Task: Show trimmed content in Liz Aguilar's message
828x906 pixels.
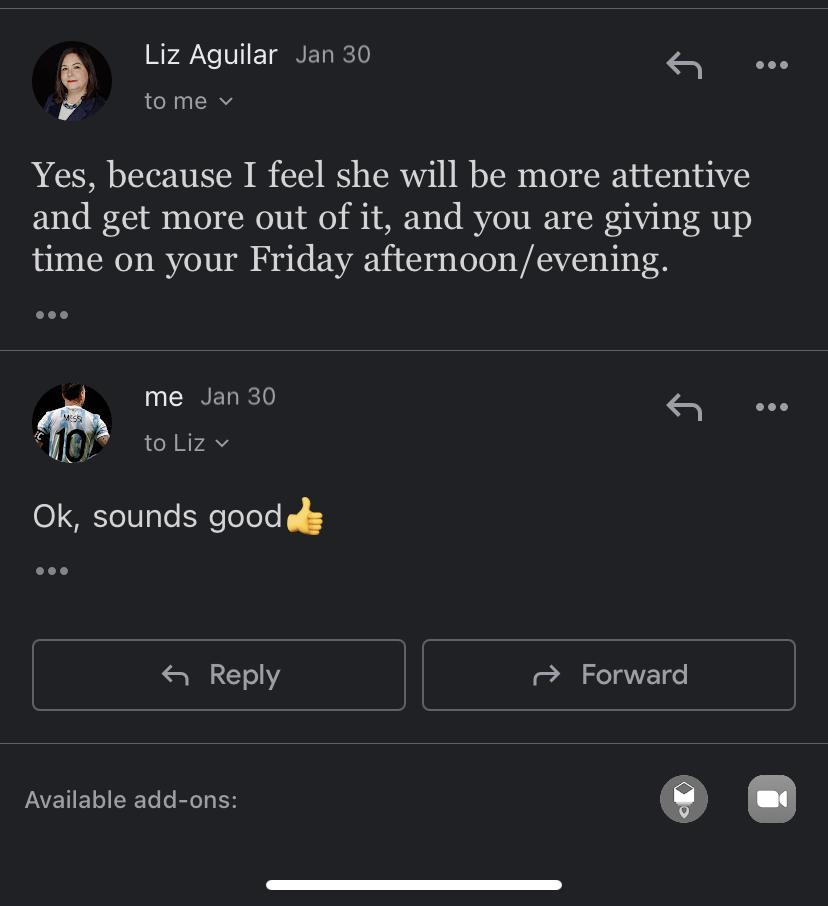Action: point(52,315)
